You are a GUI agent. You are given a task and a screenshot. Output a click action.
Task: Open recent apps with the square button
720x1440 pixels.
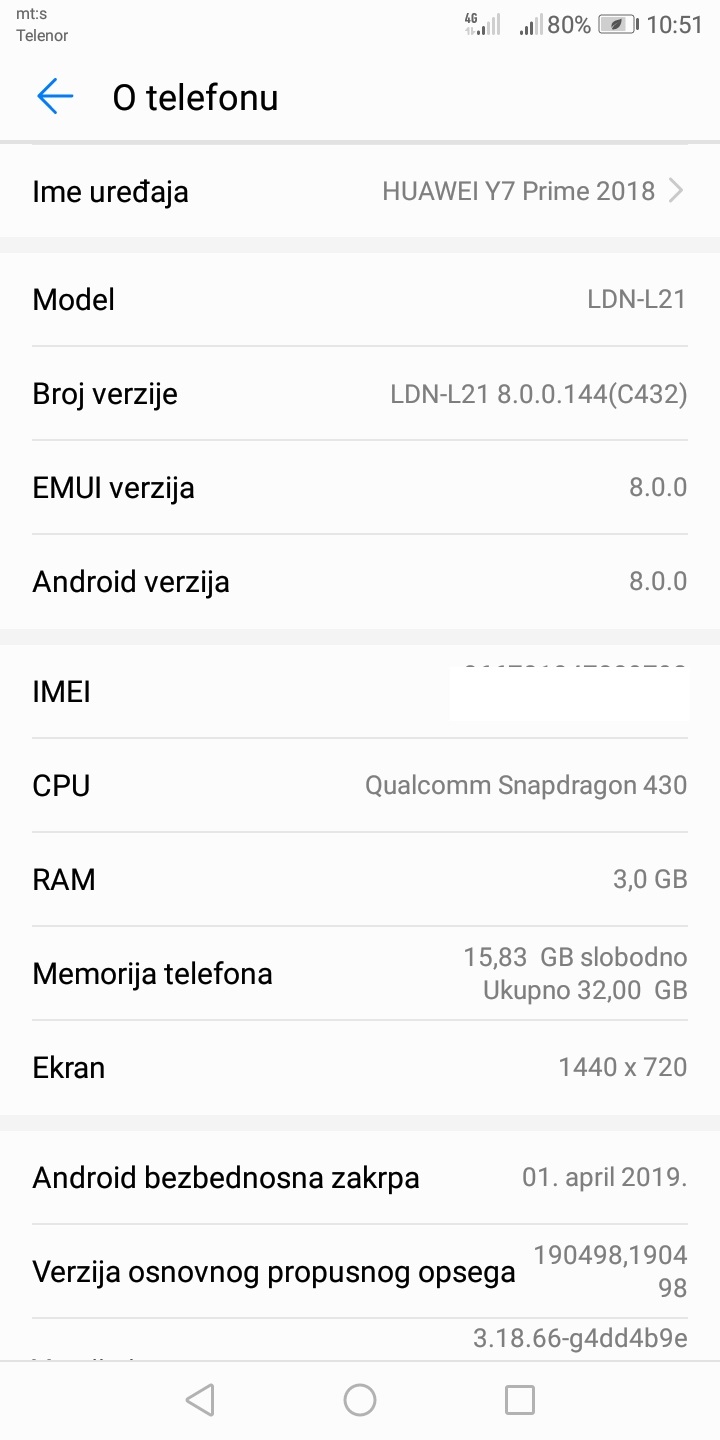click(x=520, y=1400)
